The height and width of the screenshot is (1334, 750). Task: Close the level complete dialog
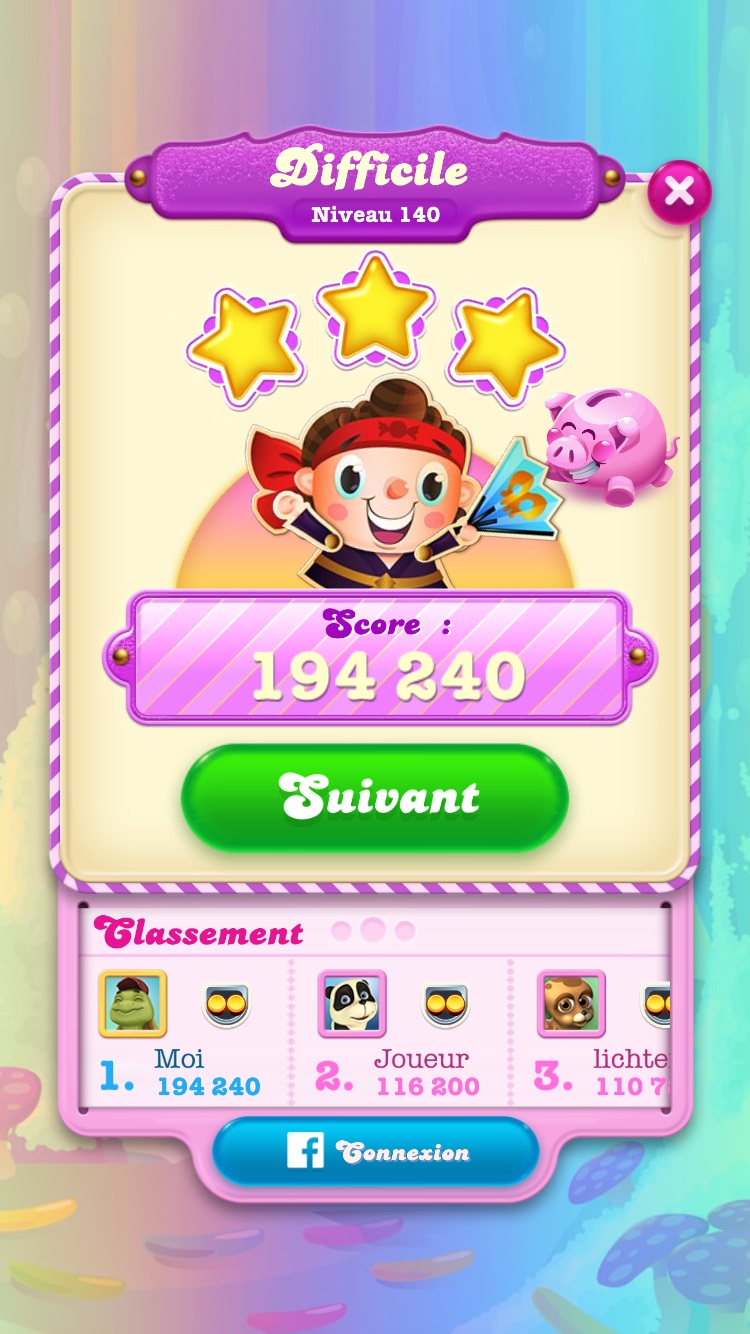point(679,191)
